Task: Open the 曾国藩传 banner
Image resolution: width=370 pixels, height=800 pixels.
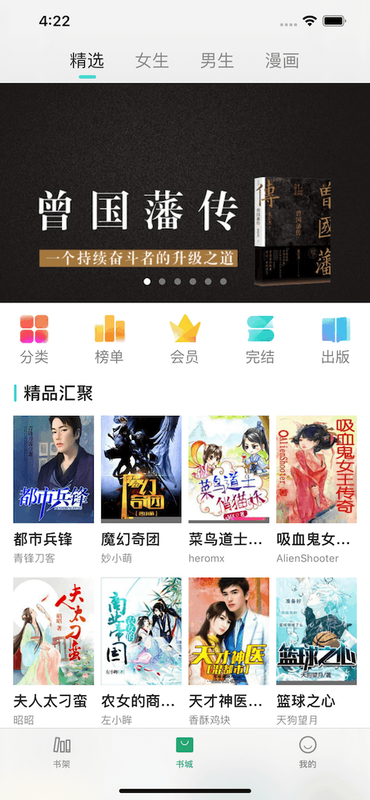Action: [185, 193]
